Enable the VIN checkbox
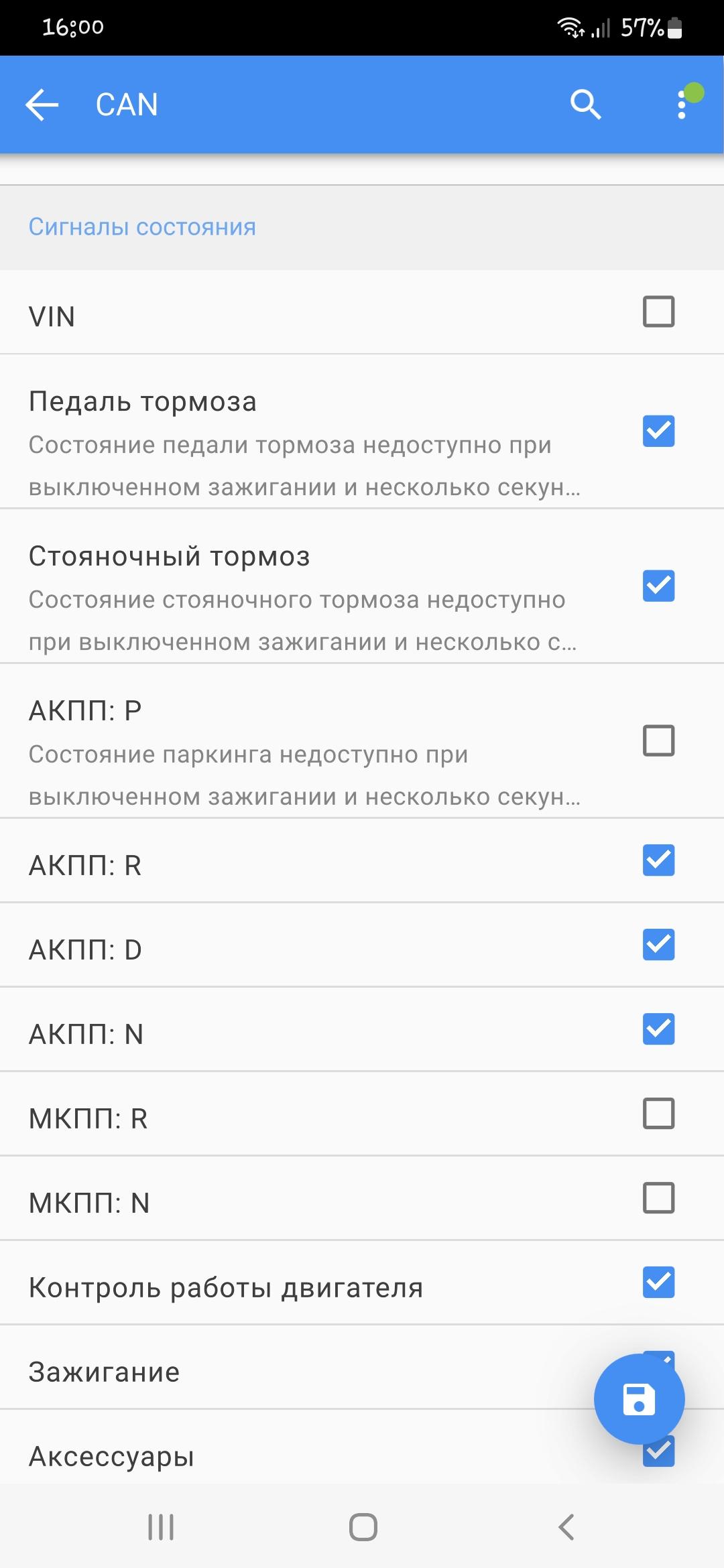The image size is (724, 1568). point(658,312)
